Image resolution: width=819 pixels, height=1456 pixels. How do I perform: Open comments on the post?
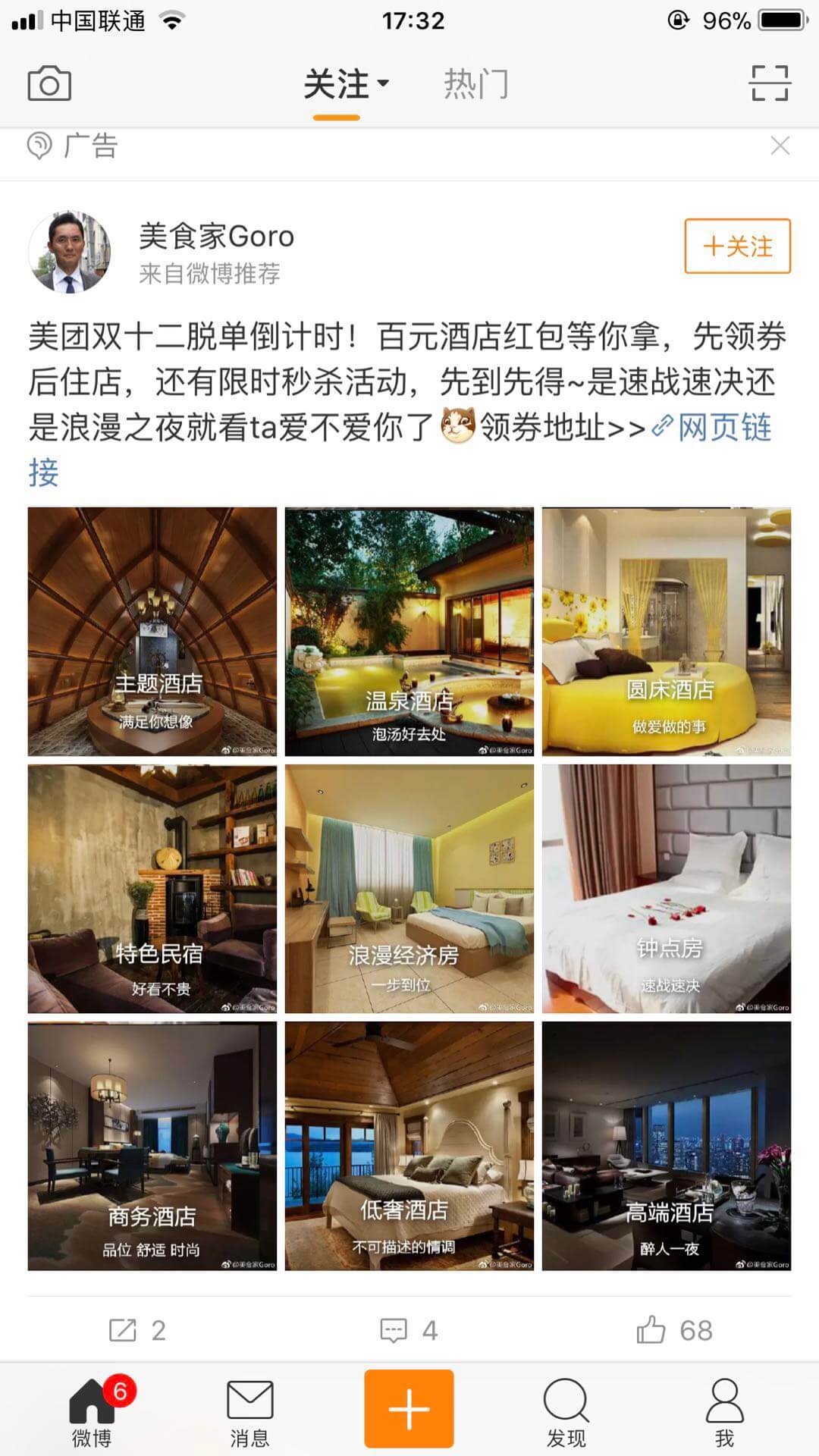(x=409, y=1330)
